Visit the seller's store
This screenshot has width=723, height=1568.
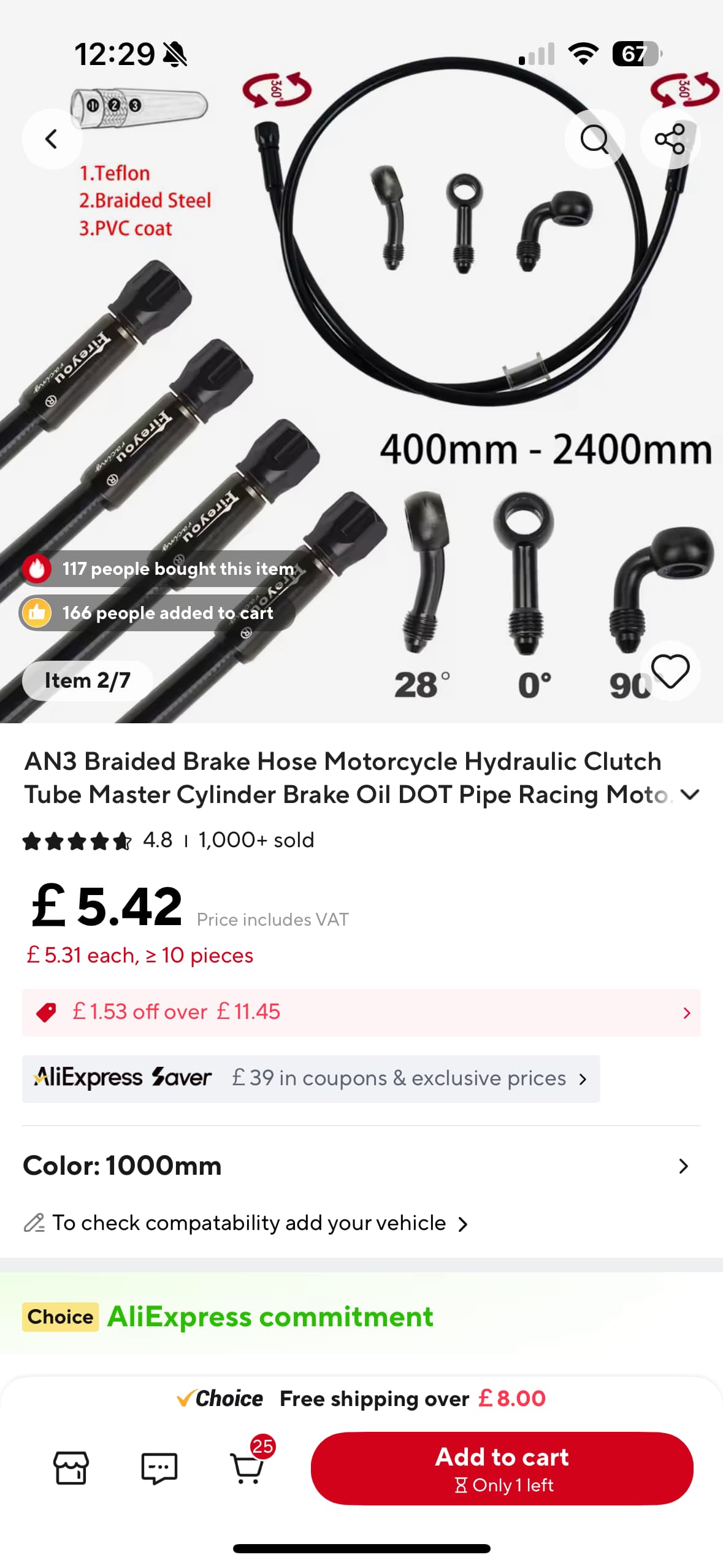click(x=72, y=1468)
